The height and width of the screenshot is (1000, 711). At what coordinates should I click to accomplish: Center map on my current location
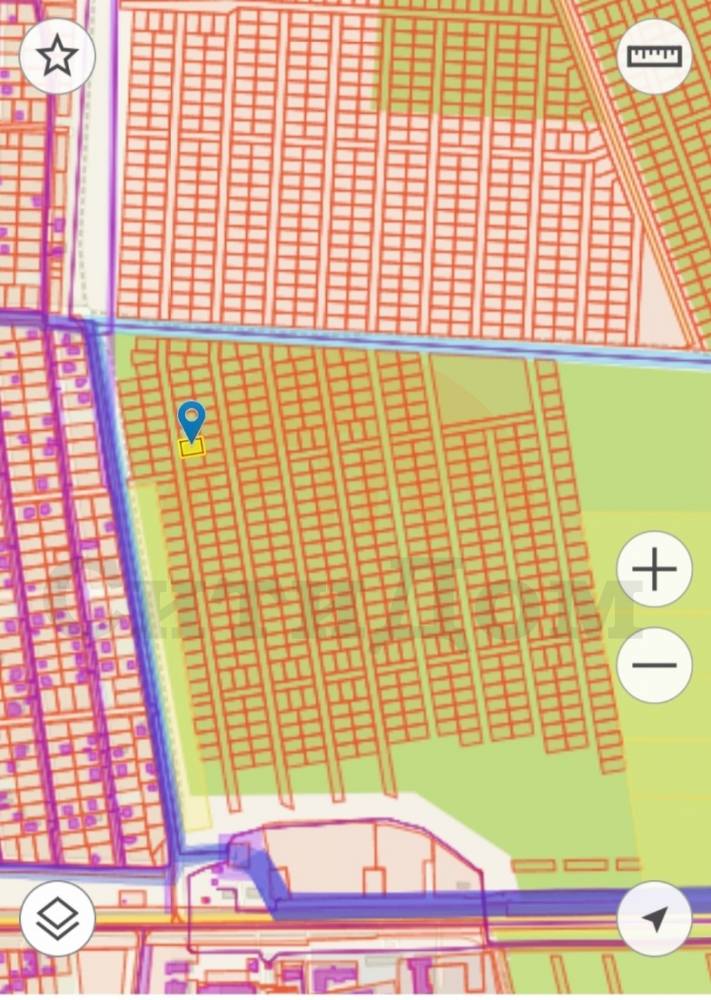tap(654, 918)
